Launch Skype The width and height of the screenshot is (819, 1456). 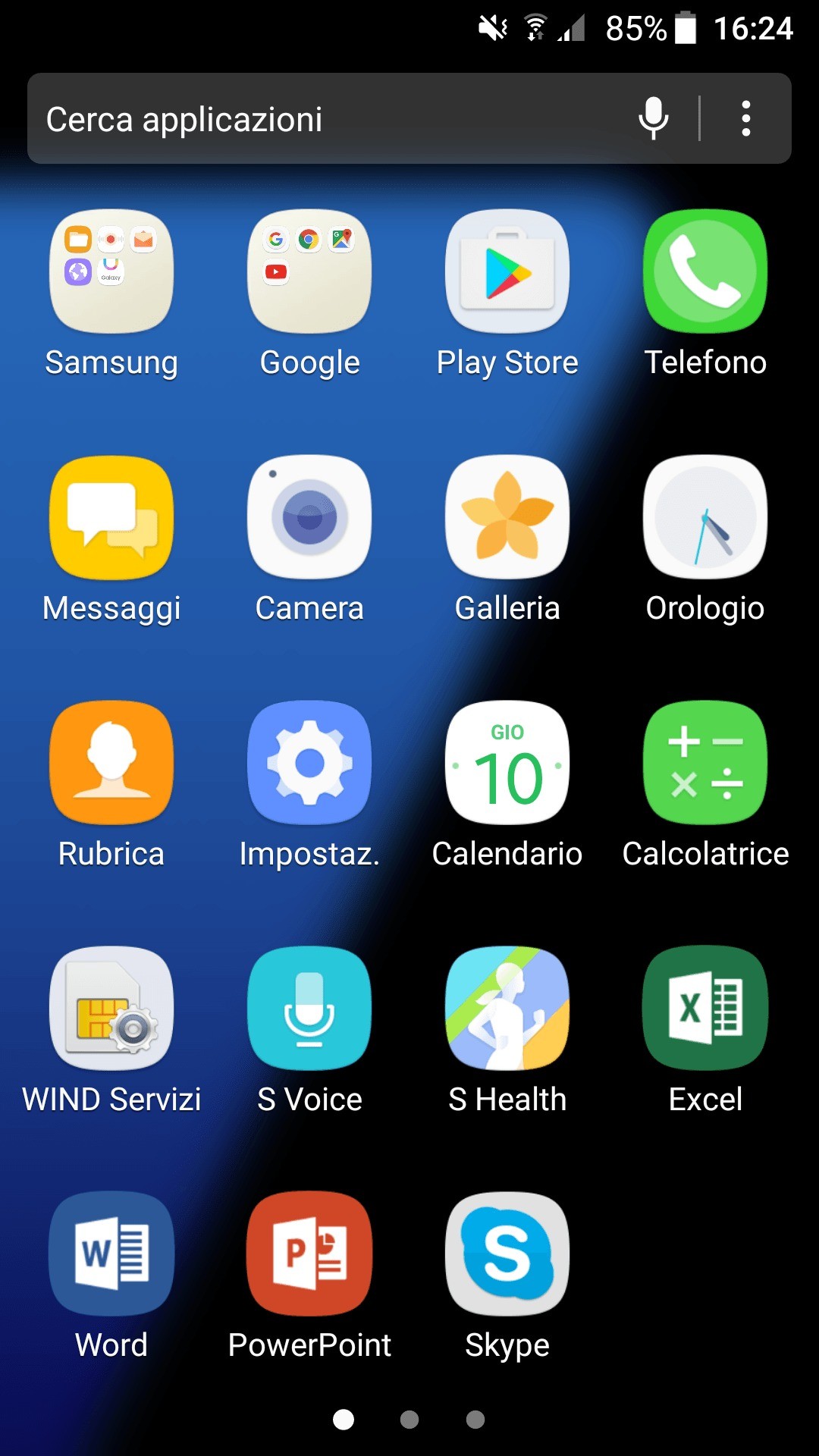pos(507,1254)
